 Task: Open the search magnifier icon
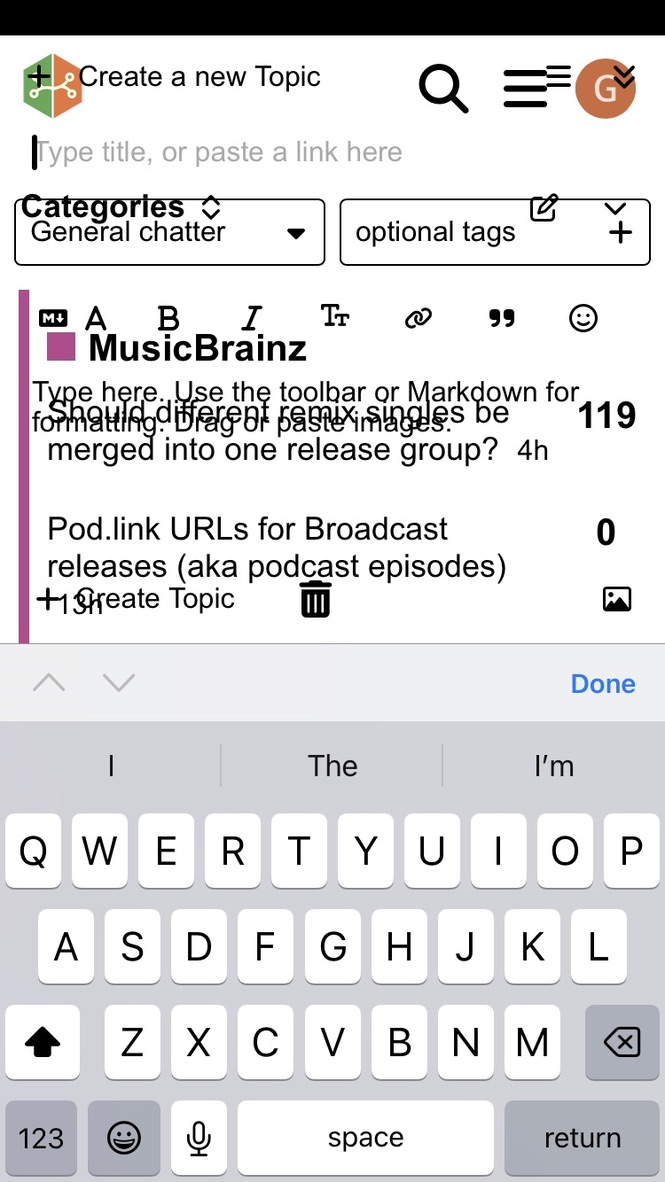click(x=443, y=89)
